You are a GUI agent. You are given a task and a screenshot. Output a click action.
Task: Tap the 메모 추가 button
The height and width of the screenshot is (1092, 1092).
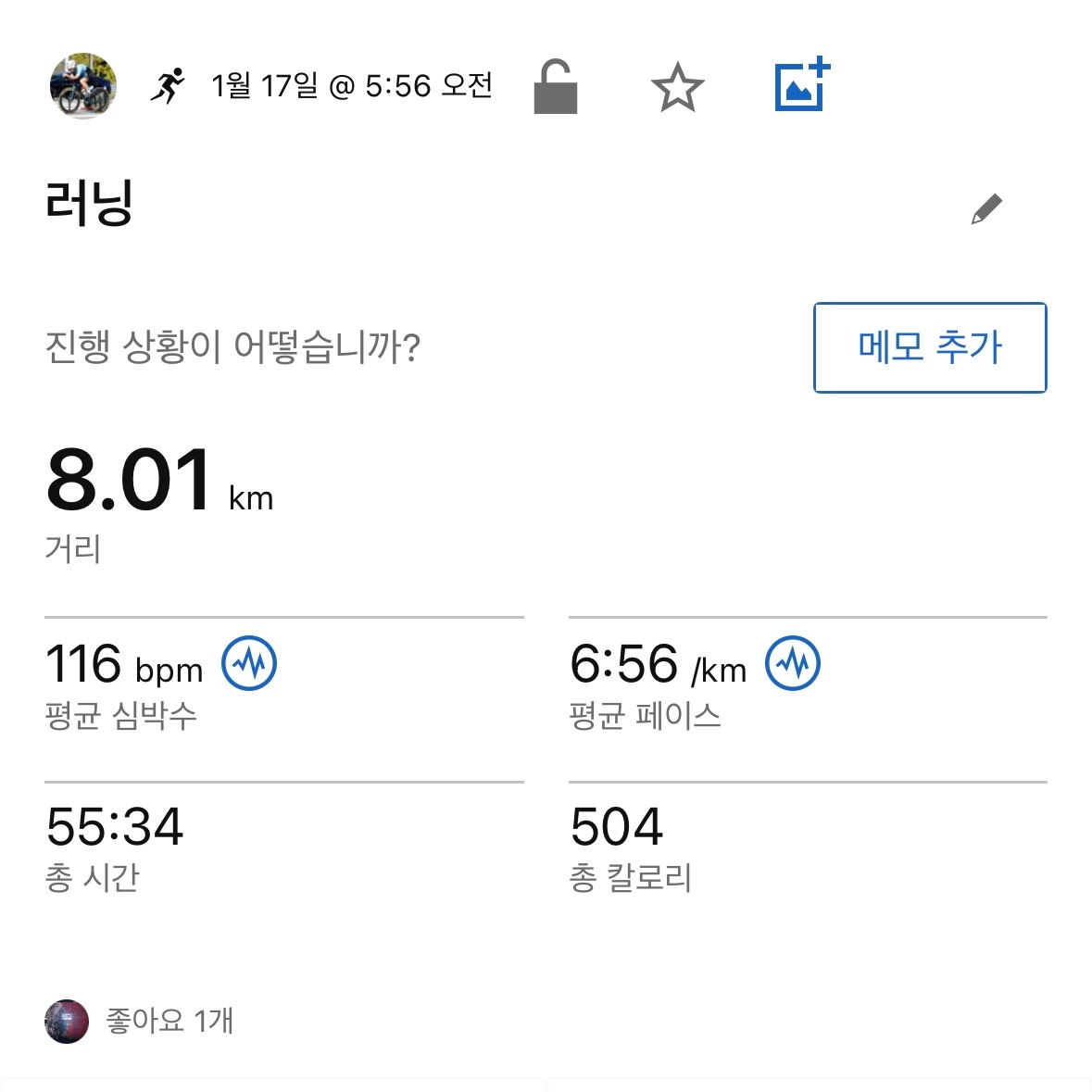[x=930, y=347]
